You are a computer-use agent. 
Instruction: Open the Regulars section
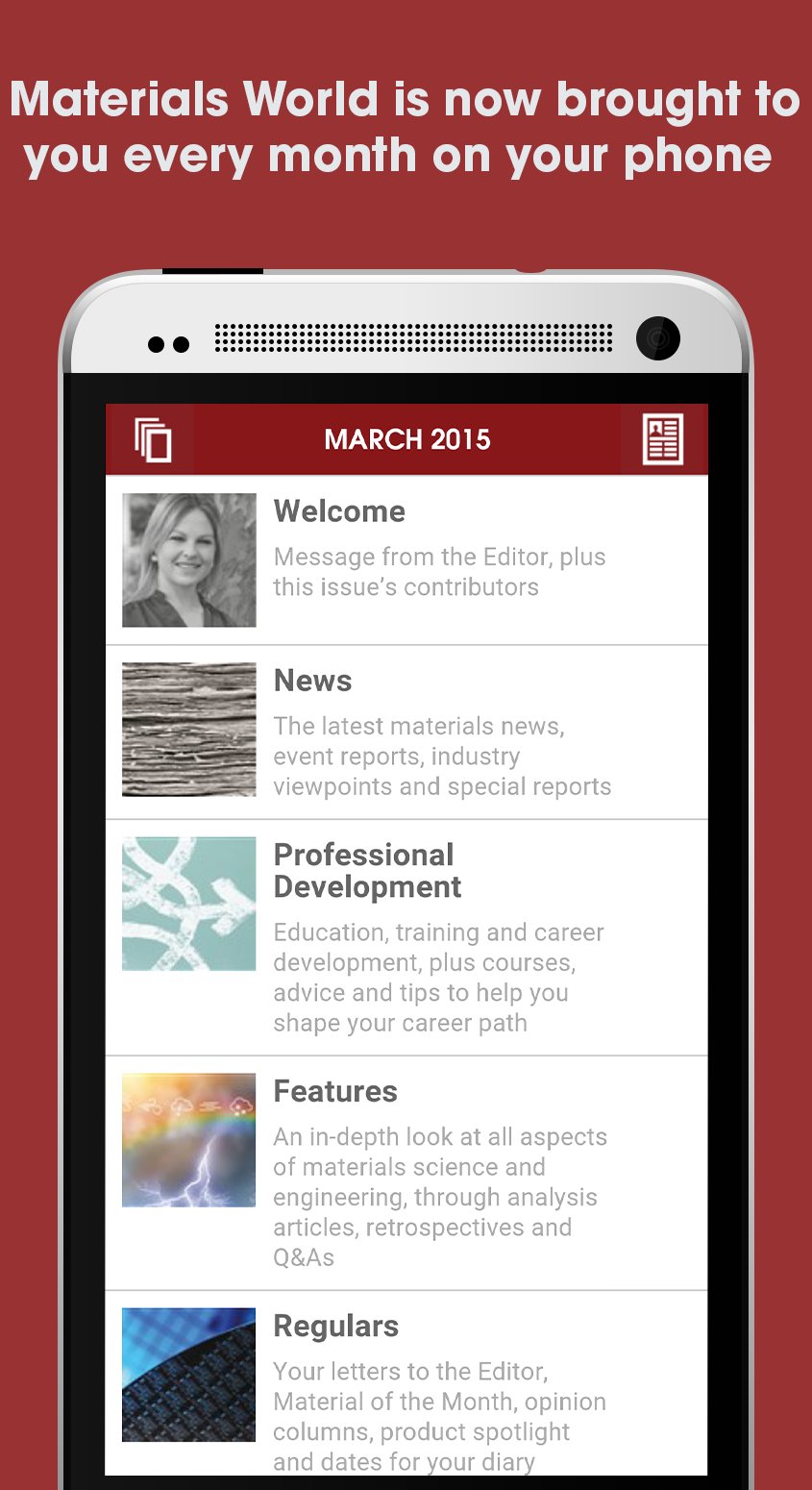(336, 1325)
